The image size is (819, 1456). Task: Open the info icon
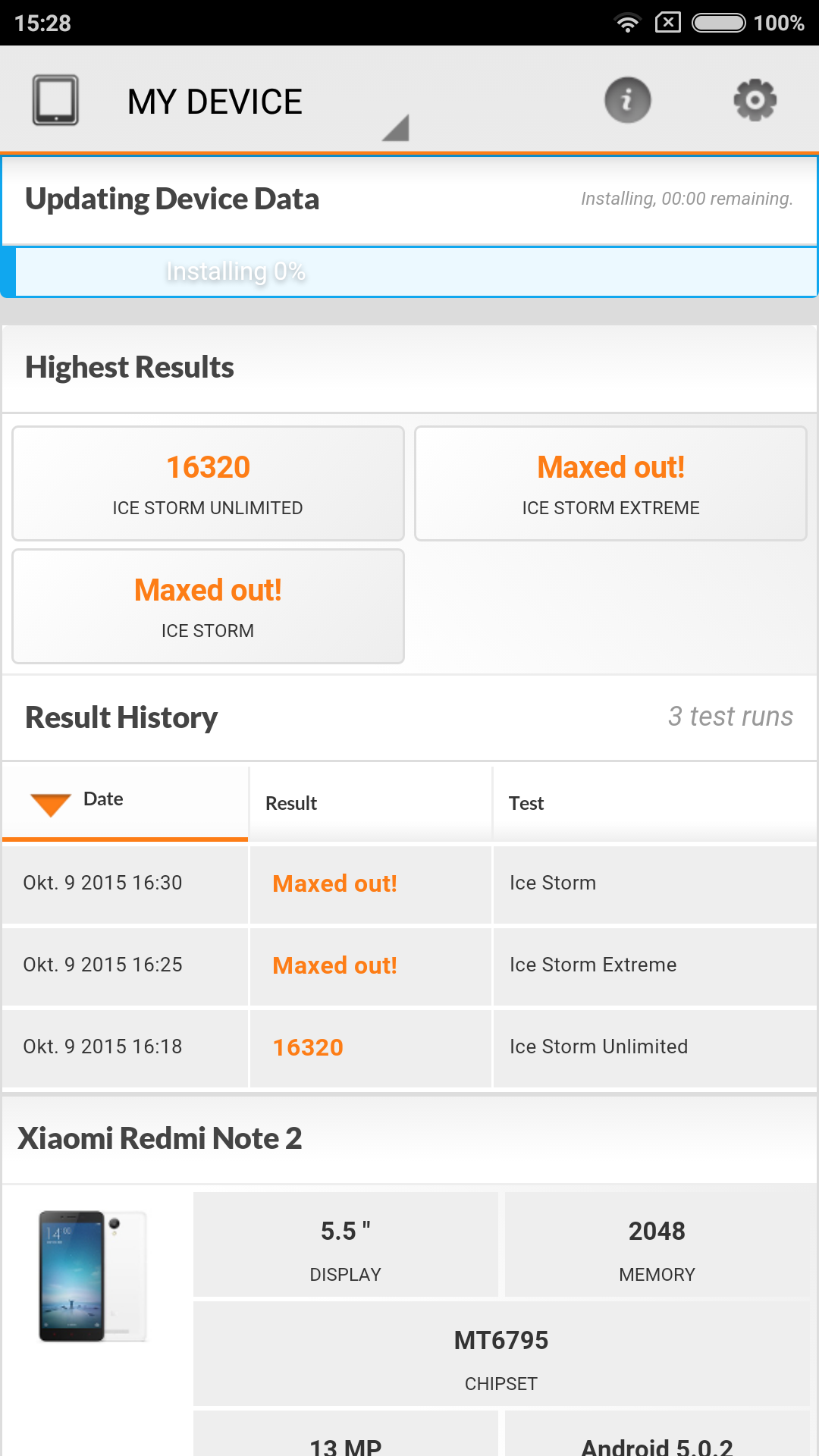pos(627,100)
